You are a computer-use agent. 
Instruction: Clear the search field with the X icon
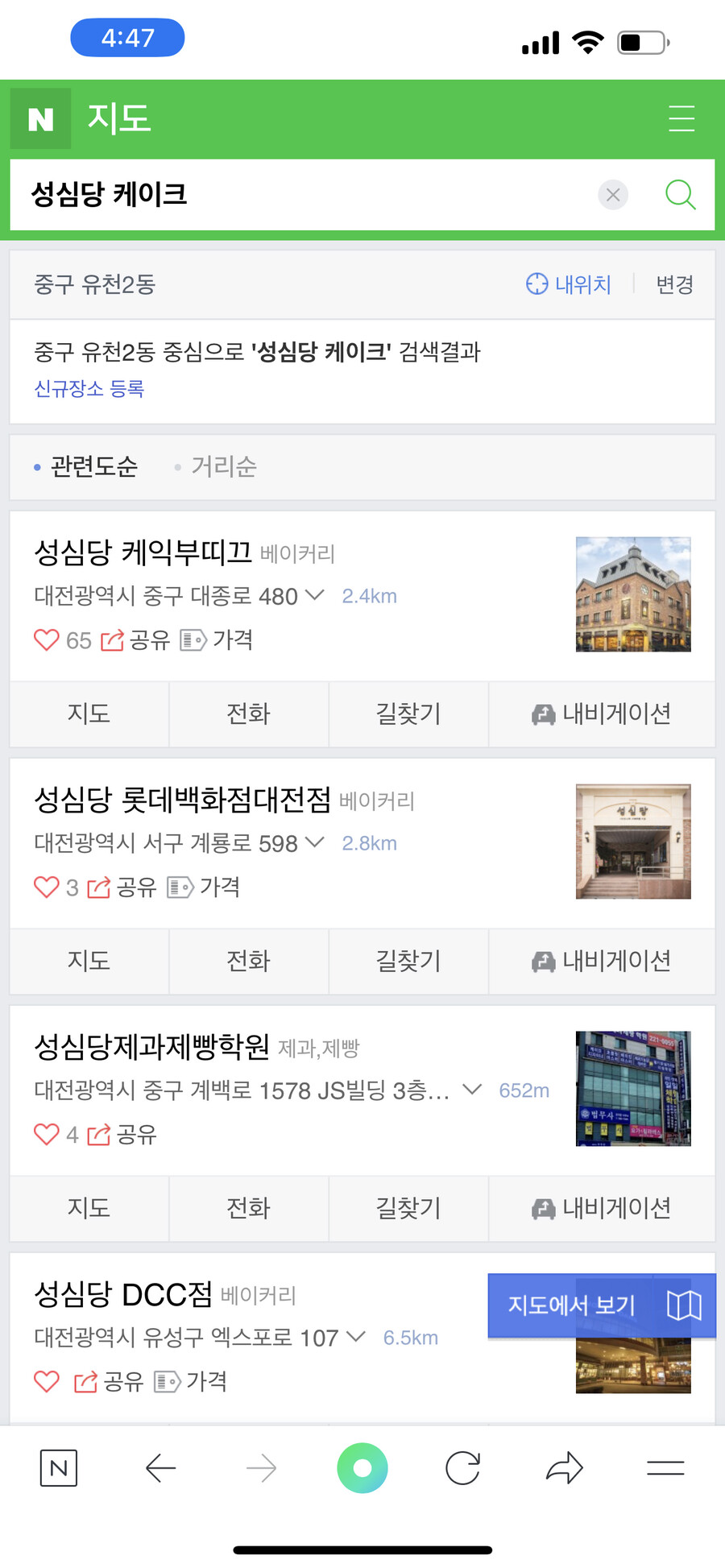click(613, 194)
